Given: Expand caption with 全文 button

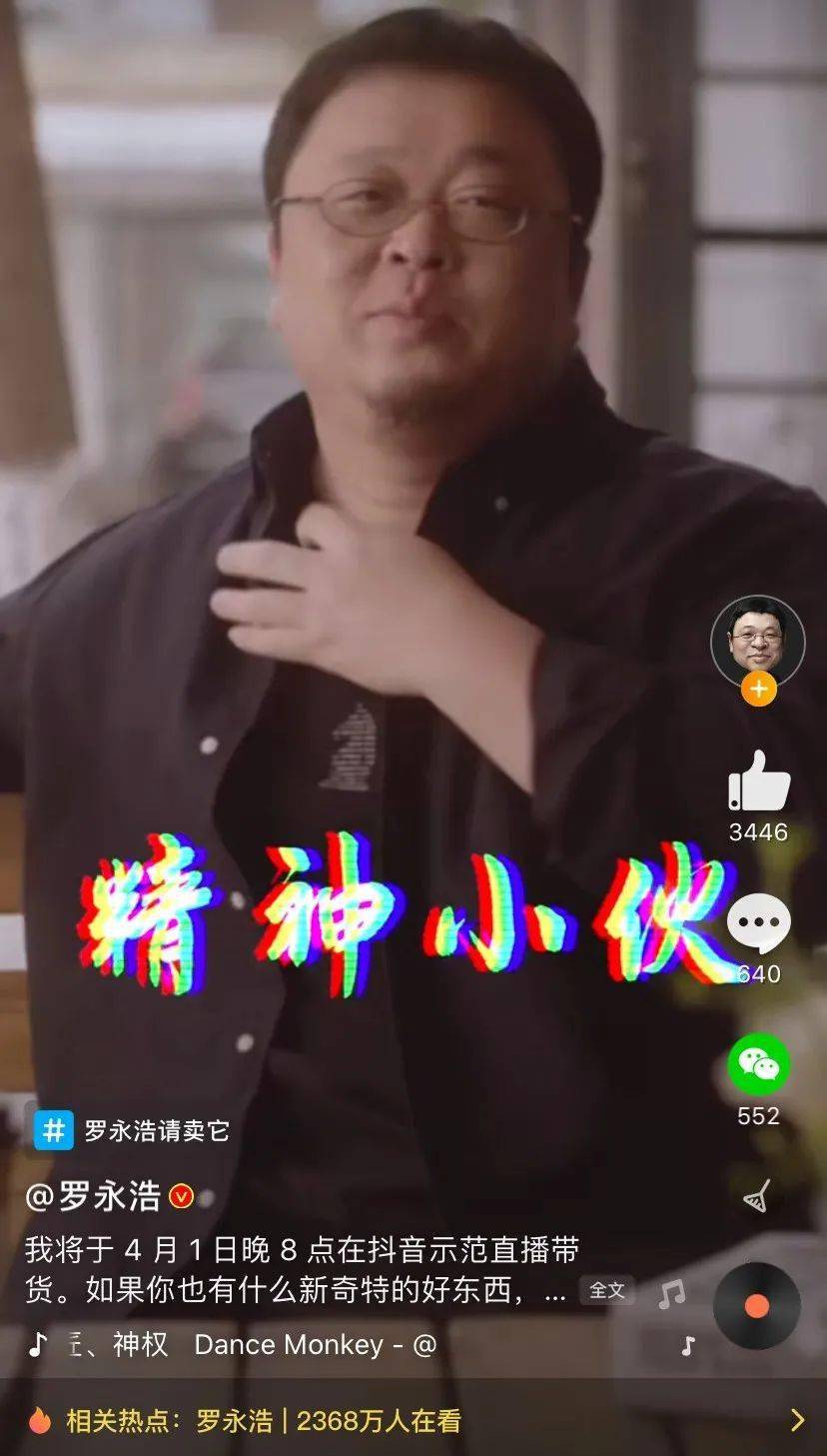Looking at the screenshot, I should coord(606,1290).
